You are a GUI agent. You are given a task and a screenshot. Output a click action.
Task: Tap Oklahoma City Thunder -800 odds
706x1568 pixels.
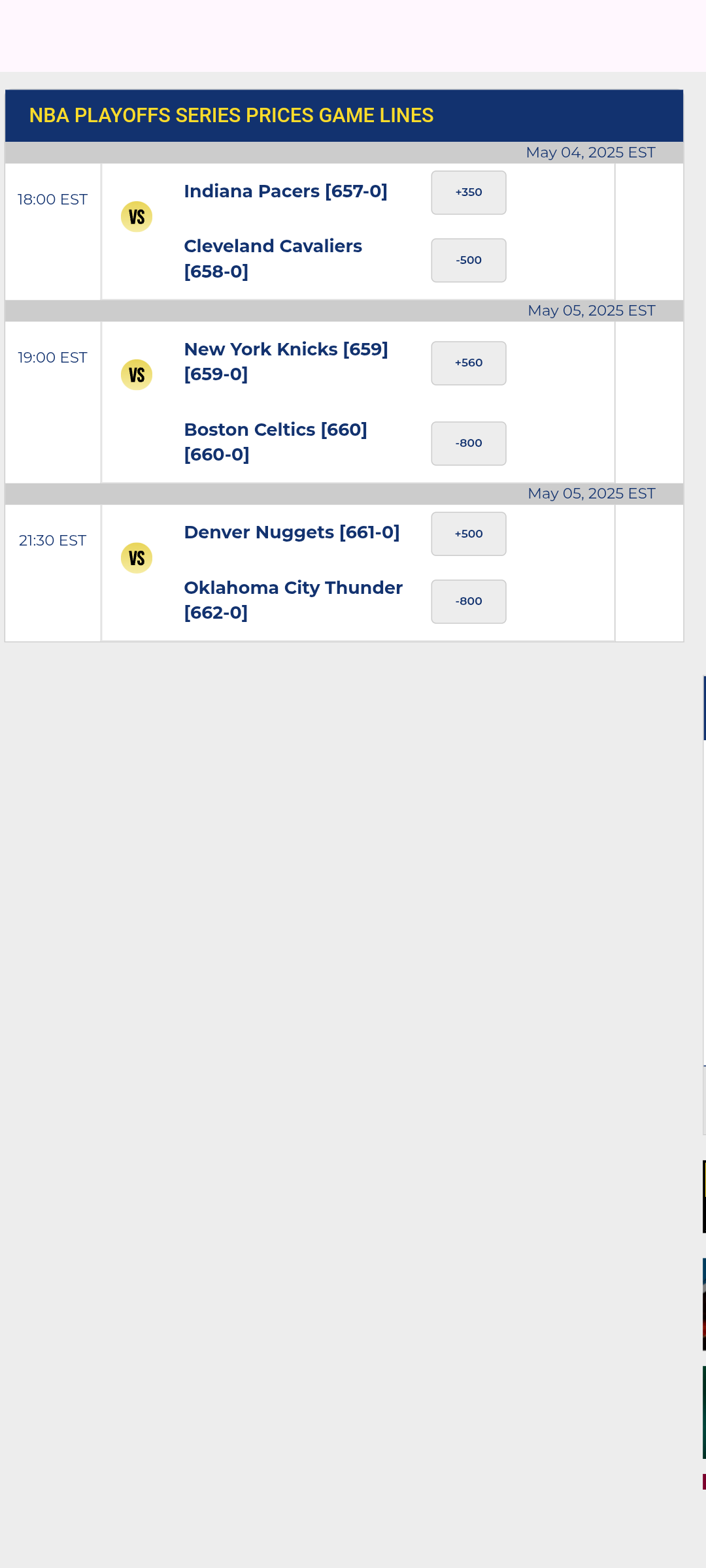point(468,602)
